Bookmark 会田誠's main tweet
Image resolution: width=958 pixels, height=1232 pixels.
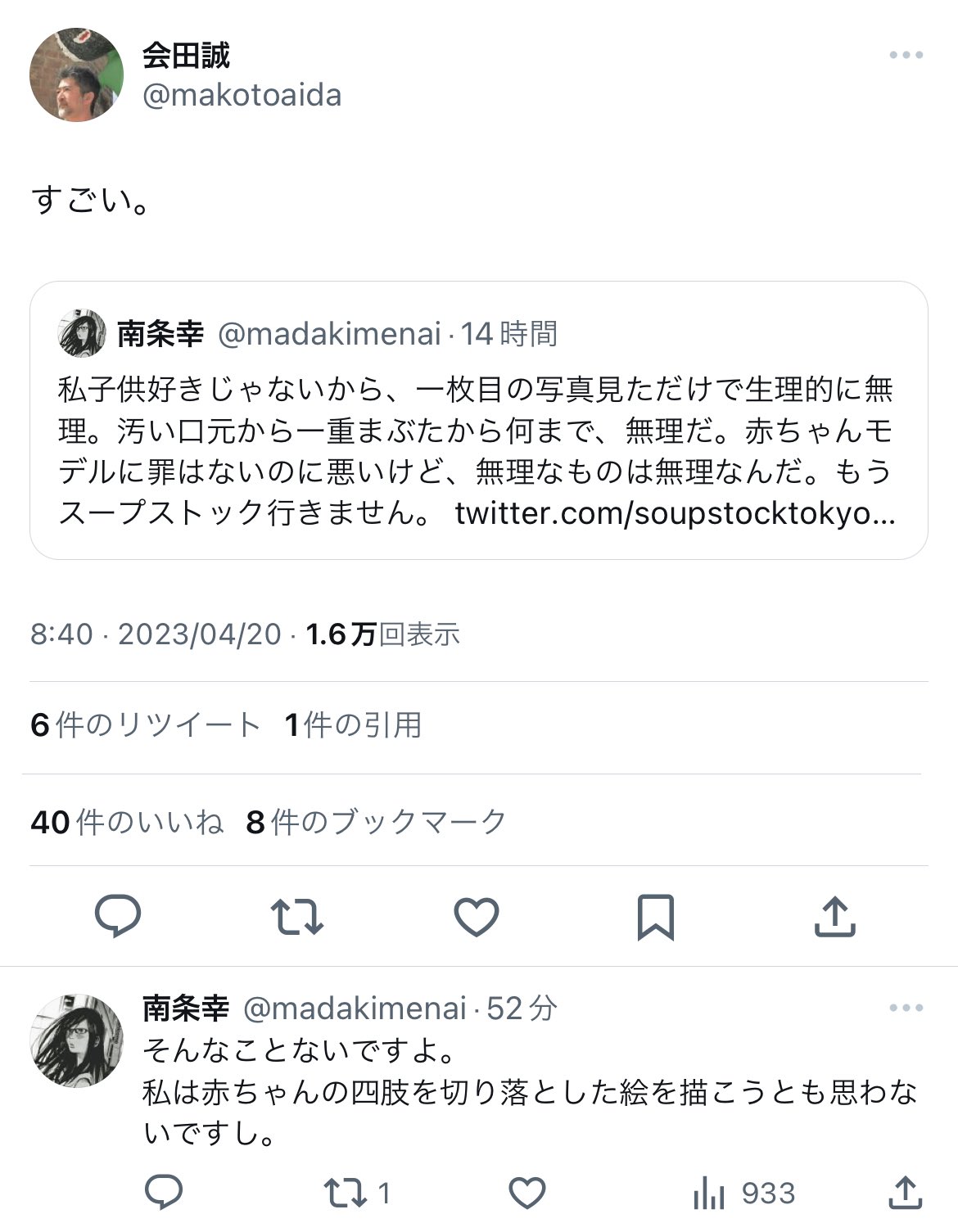click(x=655, y=916)
